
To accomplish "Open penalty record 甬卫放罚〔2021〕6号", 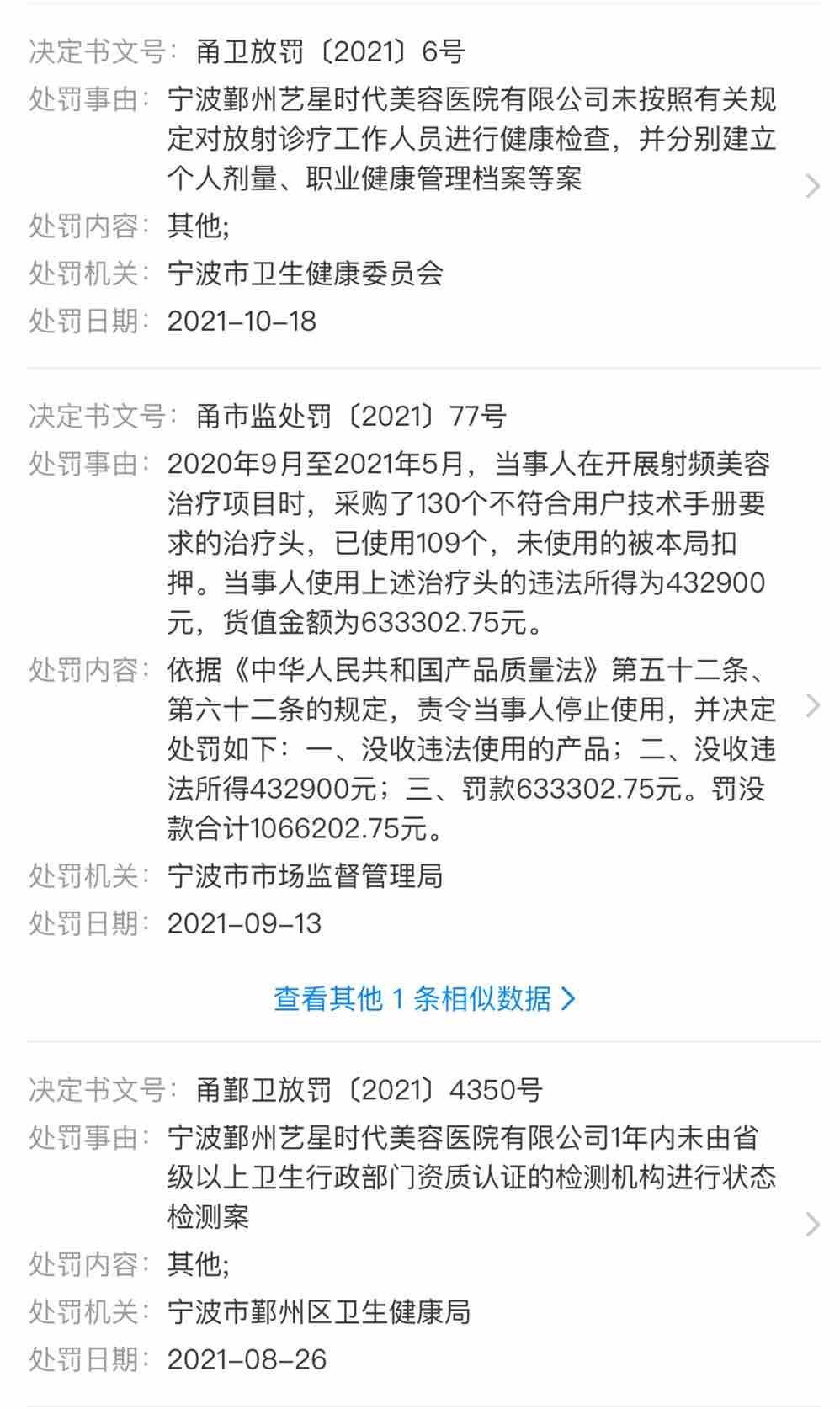I will point(811,186).
